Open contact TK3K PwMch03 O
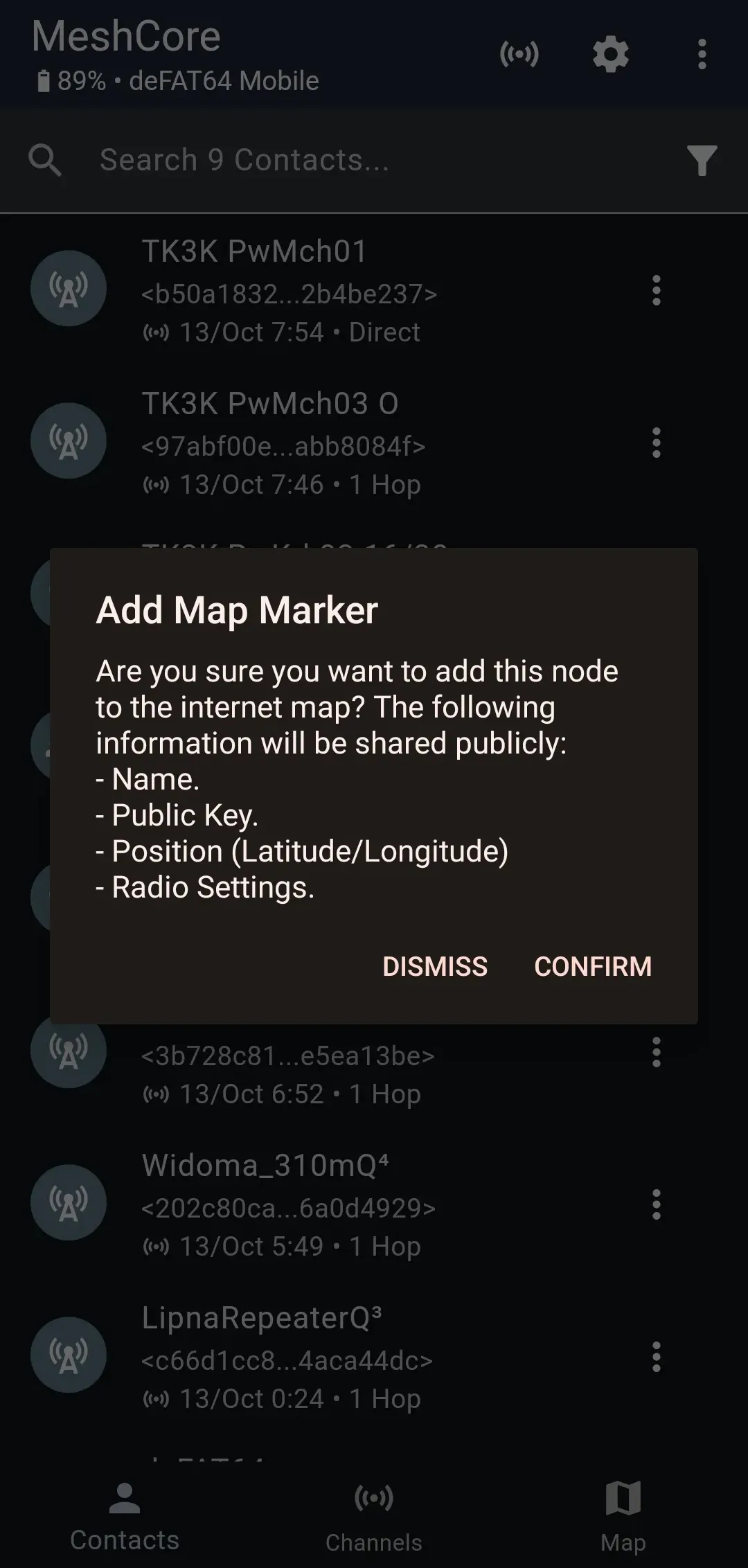The width and height of the screenshot is (748, 1568). (346, 443)
